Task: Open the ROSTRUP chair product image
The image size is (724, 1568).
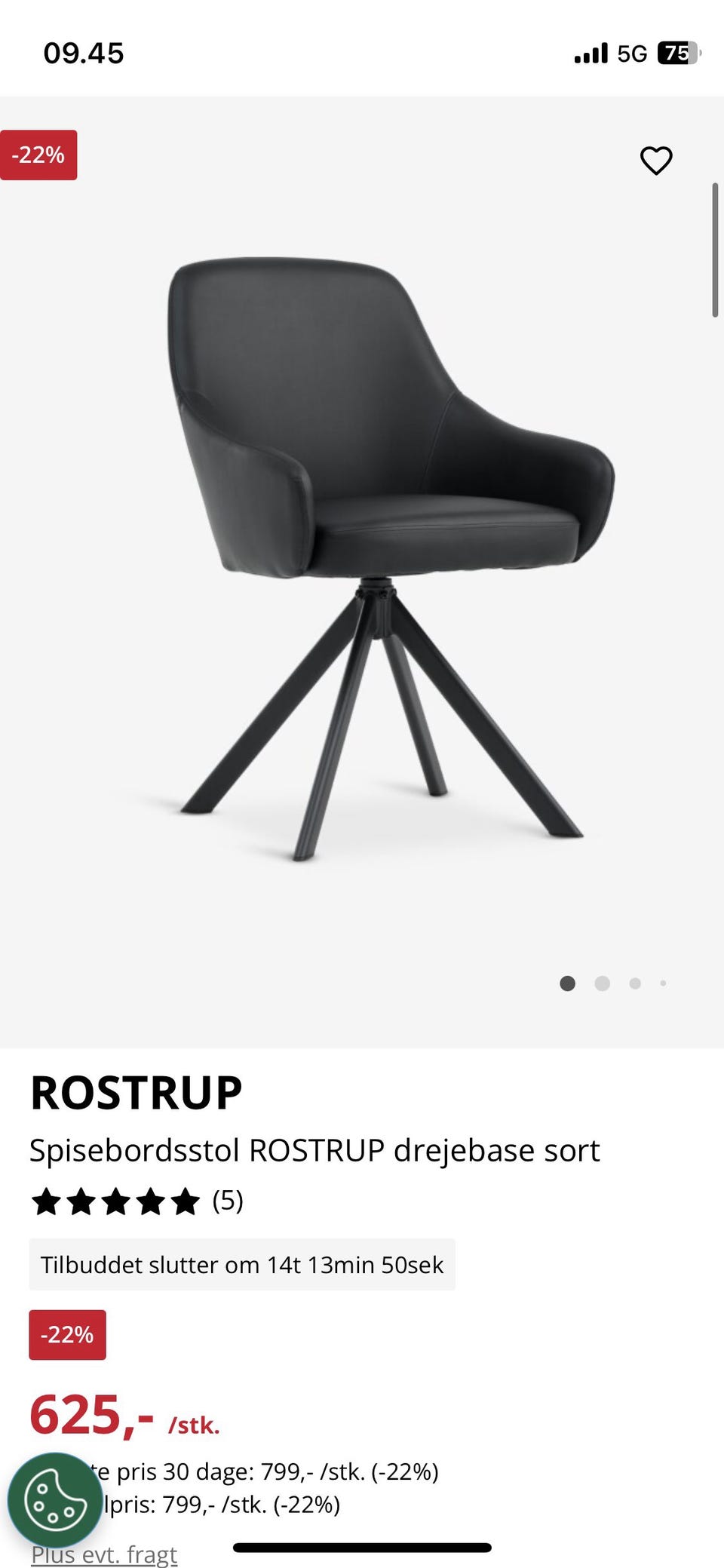Action: (377, 558)
